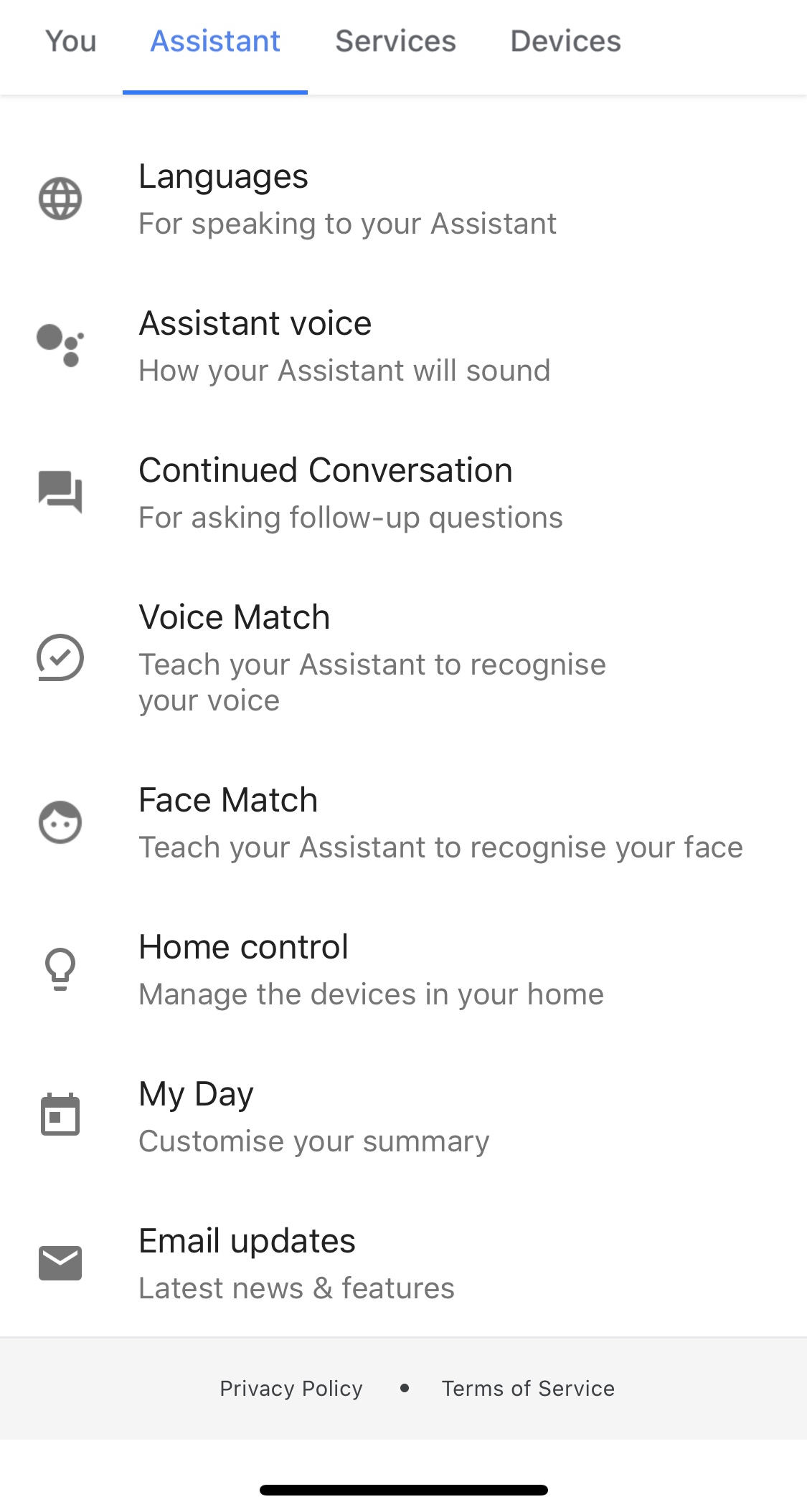
Task: Set up Voice Match
Action: 403,658
